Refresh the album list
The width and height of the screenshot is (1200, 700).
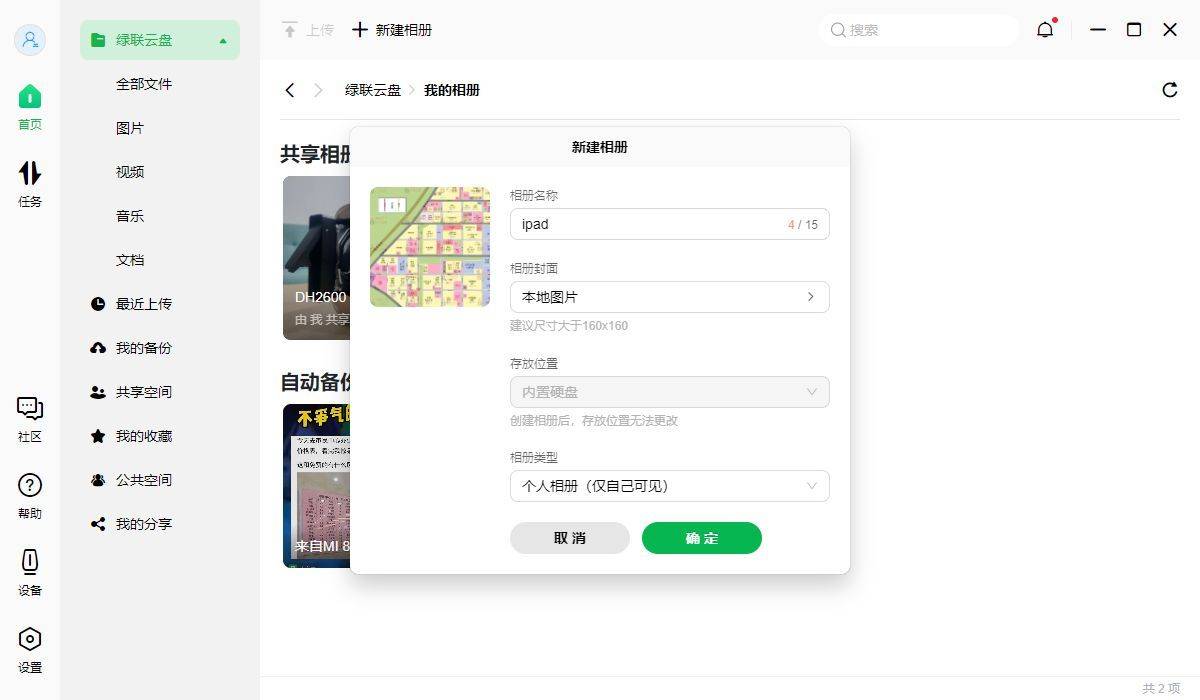coord(1169,90)
